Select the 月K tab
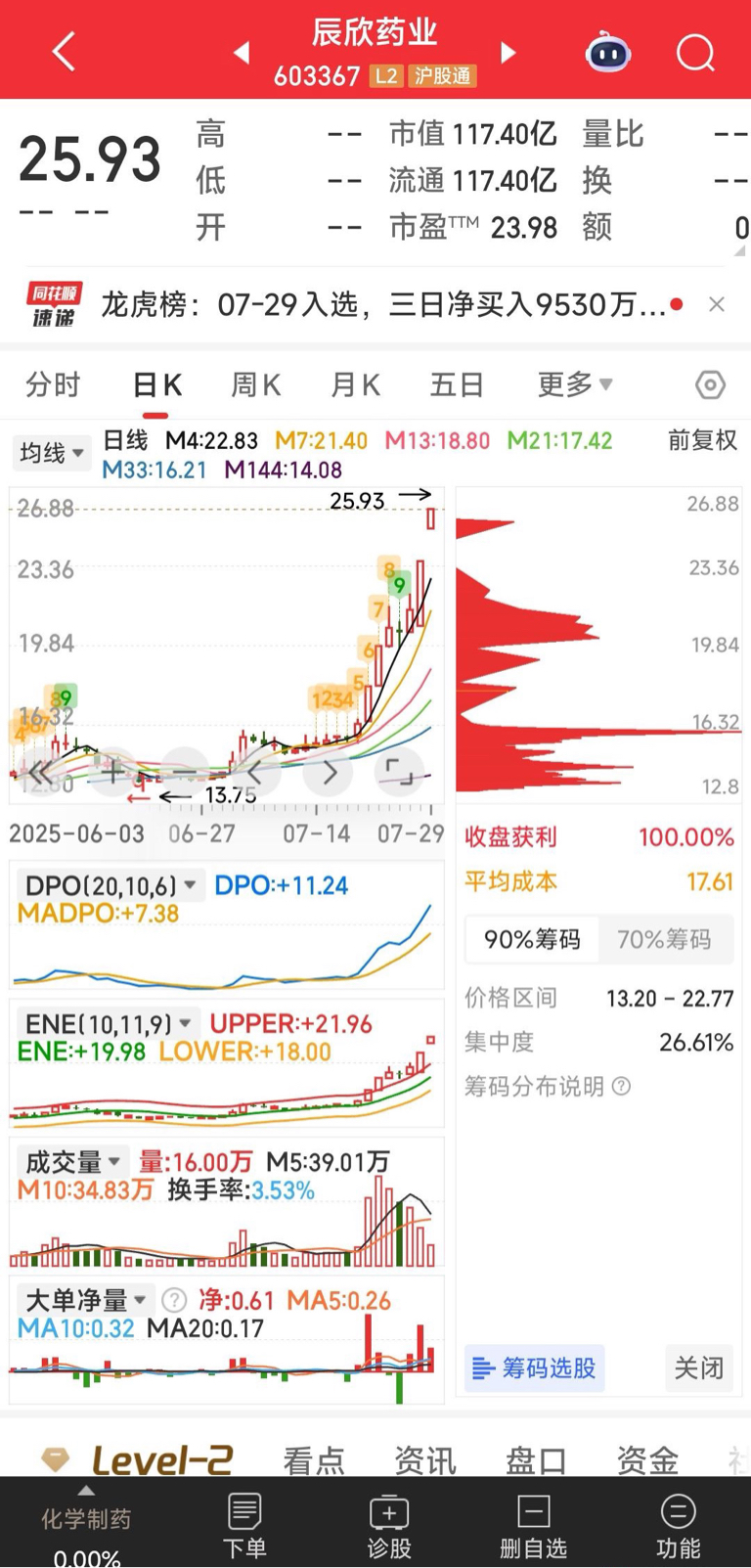Image resolution: width=751 pixels, height=1568 pixels. pyautogui.click(x=355, y=384)
